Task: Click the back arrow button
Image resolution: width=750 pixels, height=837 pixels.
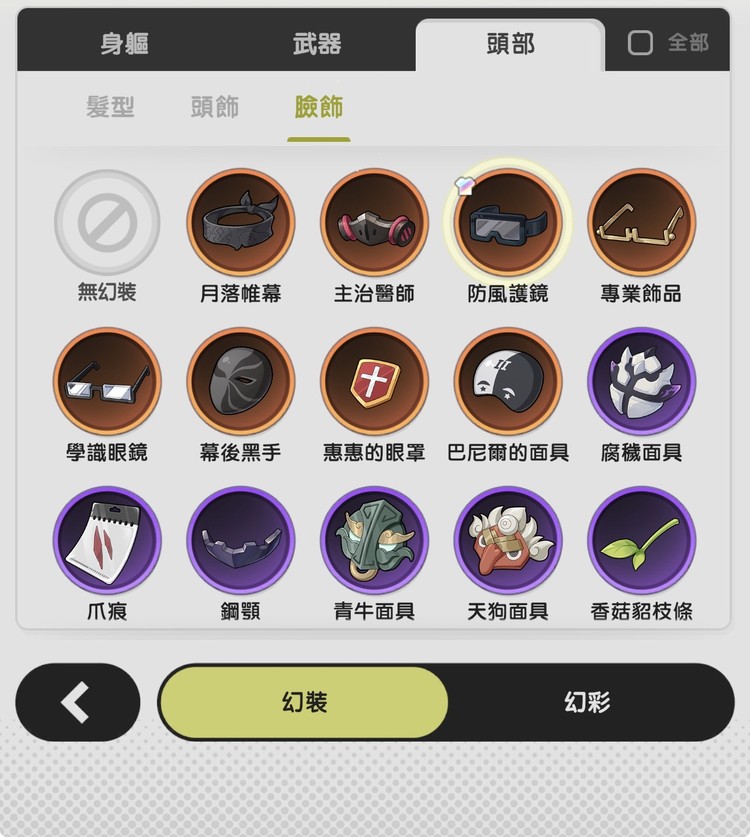Action: pyautogui.click(x=77, y=701)
